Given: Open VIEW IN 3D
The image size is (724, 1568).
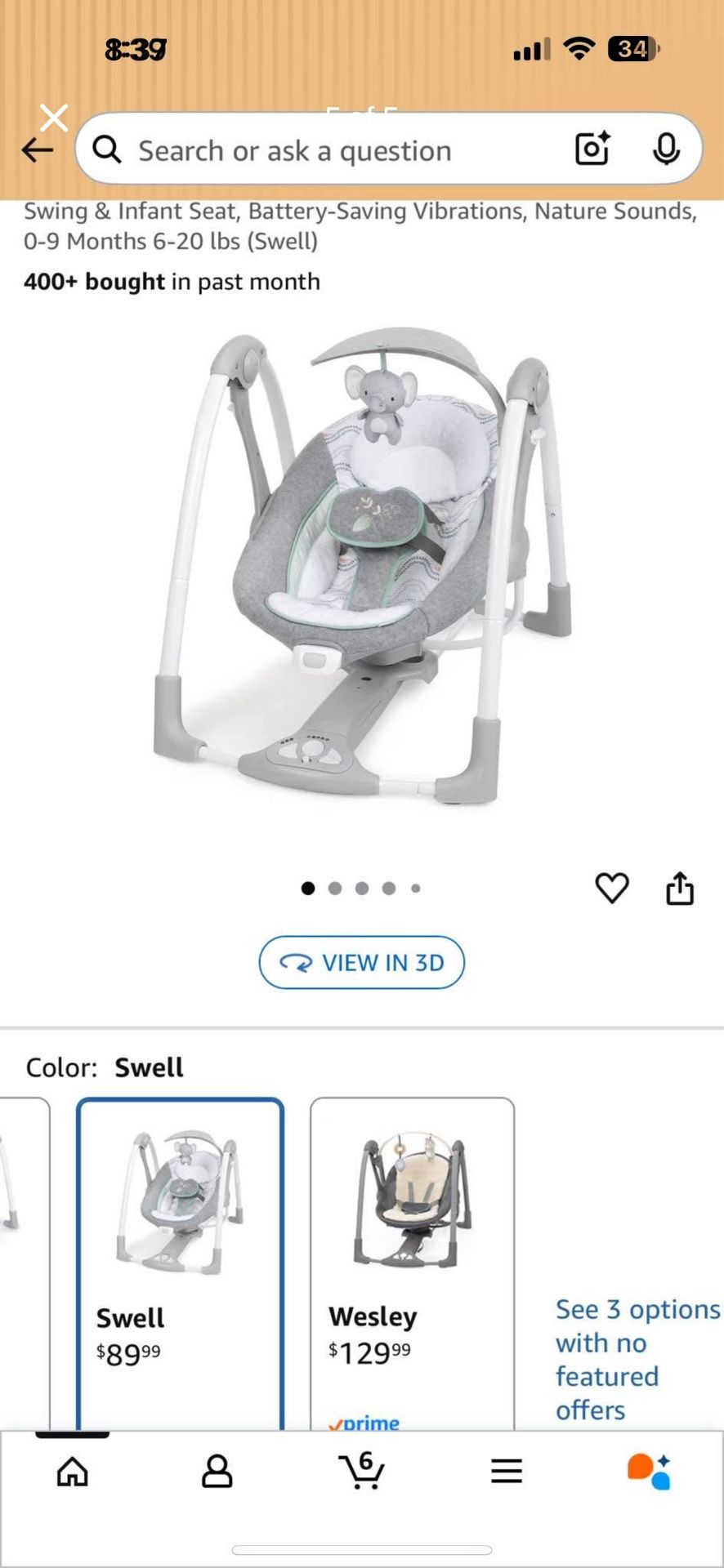Looking at the screenshot, I should point(362,962).
